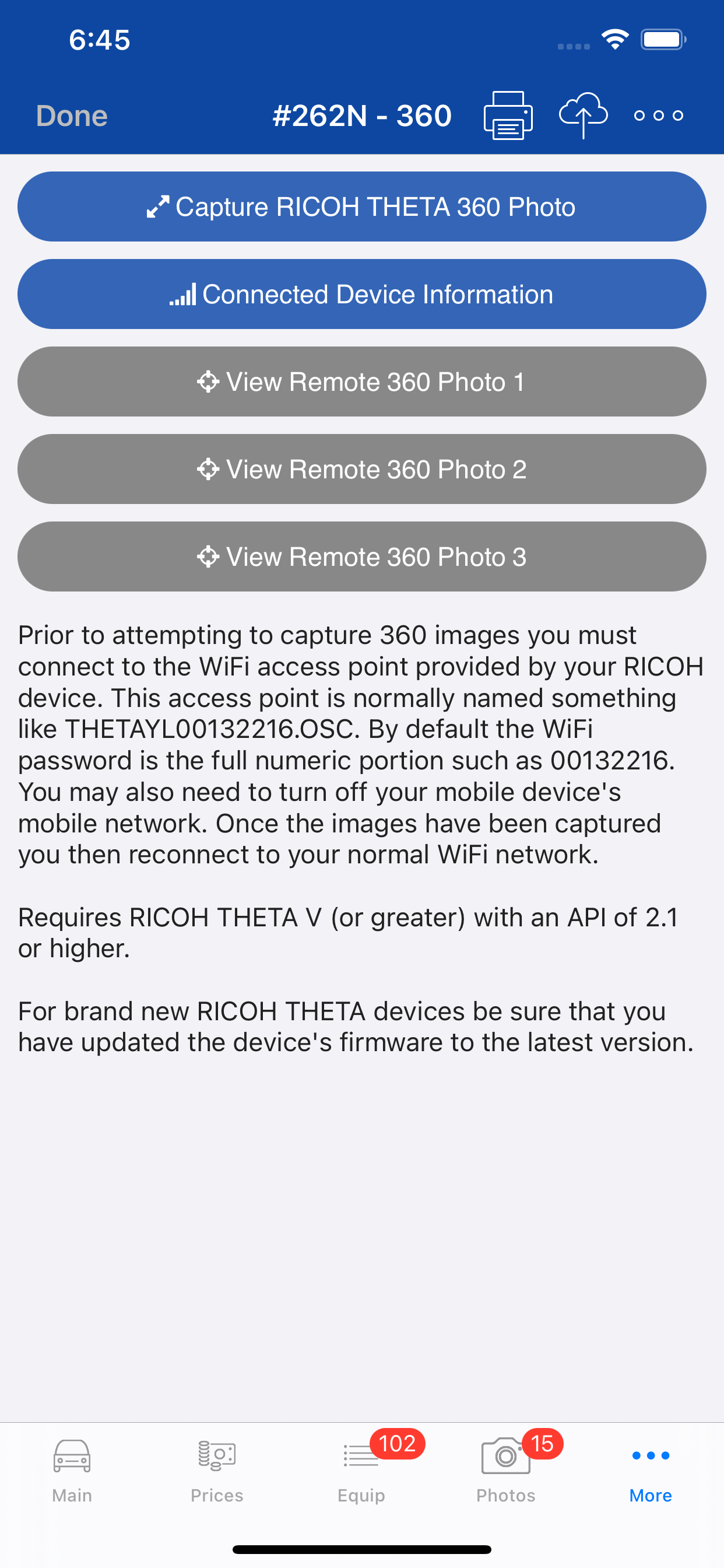Upload via the cloud icon
Screen dimensions: 724x1568
(583, 116)
